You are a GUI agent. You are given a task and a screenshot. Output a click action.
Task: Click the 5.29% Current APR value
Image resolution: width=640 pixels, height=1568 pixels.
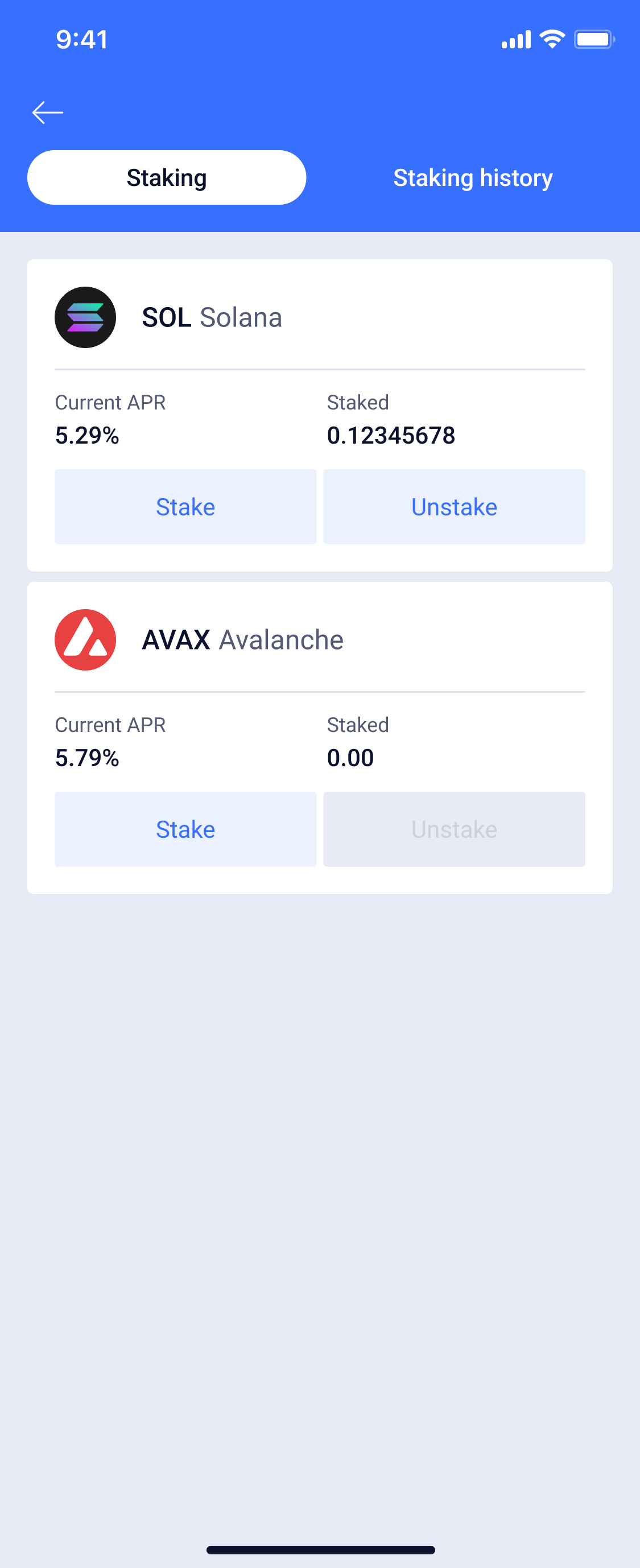[x=87, y=435]
